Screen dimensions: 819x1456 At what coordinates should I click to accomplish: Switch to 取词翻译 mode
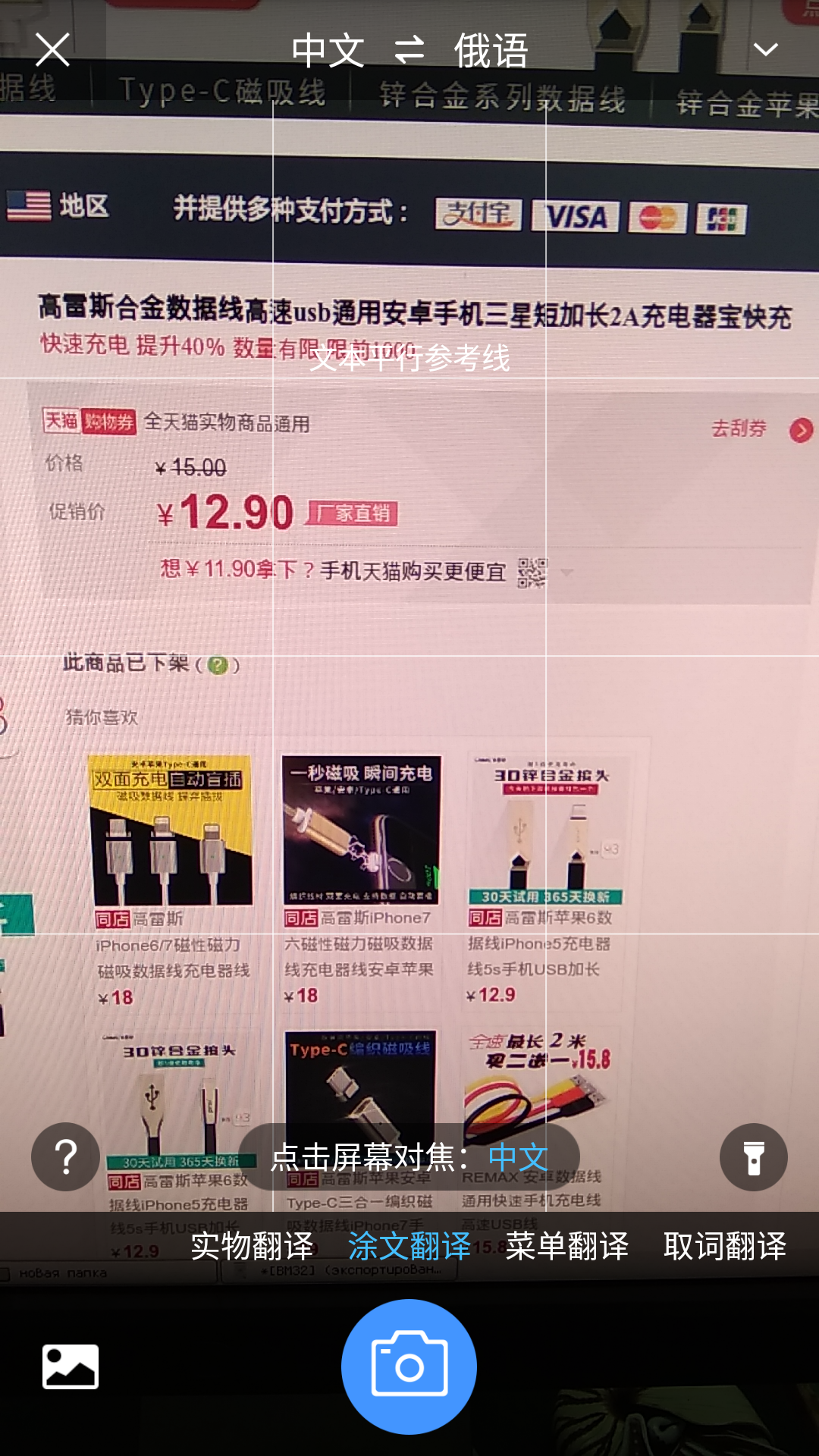click(x=725, y=1246)
